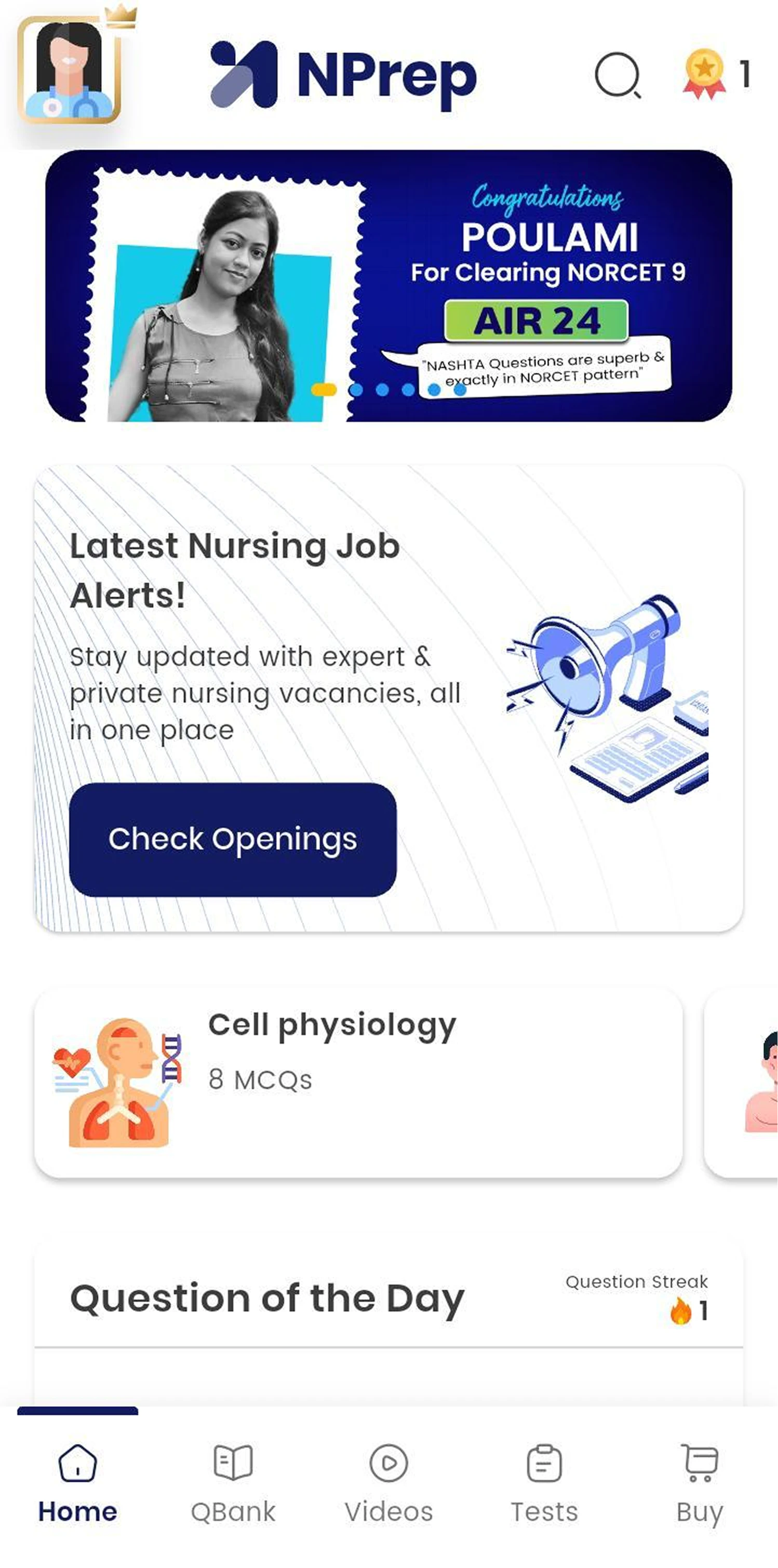Switch to the Tests tab
This screenshot has width=778, height=1568.
[544, 1483]
